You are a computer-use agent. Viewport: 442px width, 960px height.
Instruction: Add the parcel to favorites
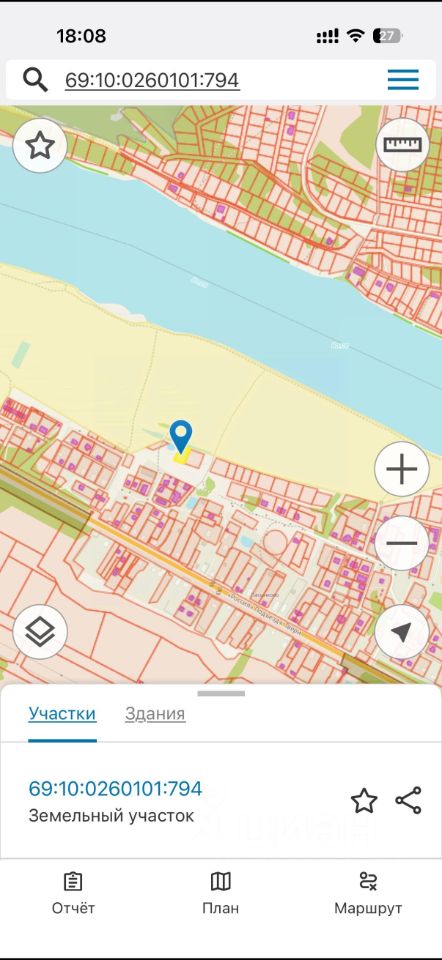pyautogui.click(x=364, y=801)
